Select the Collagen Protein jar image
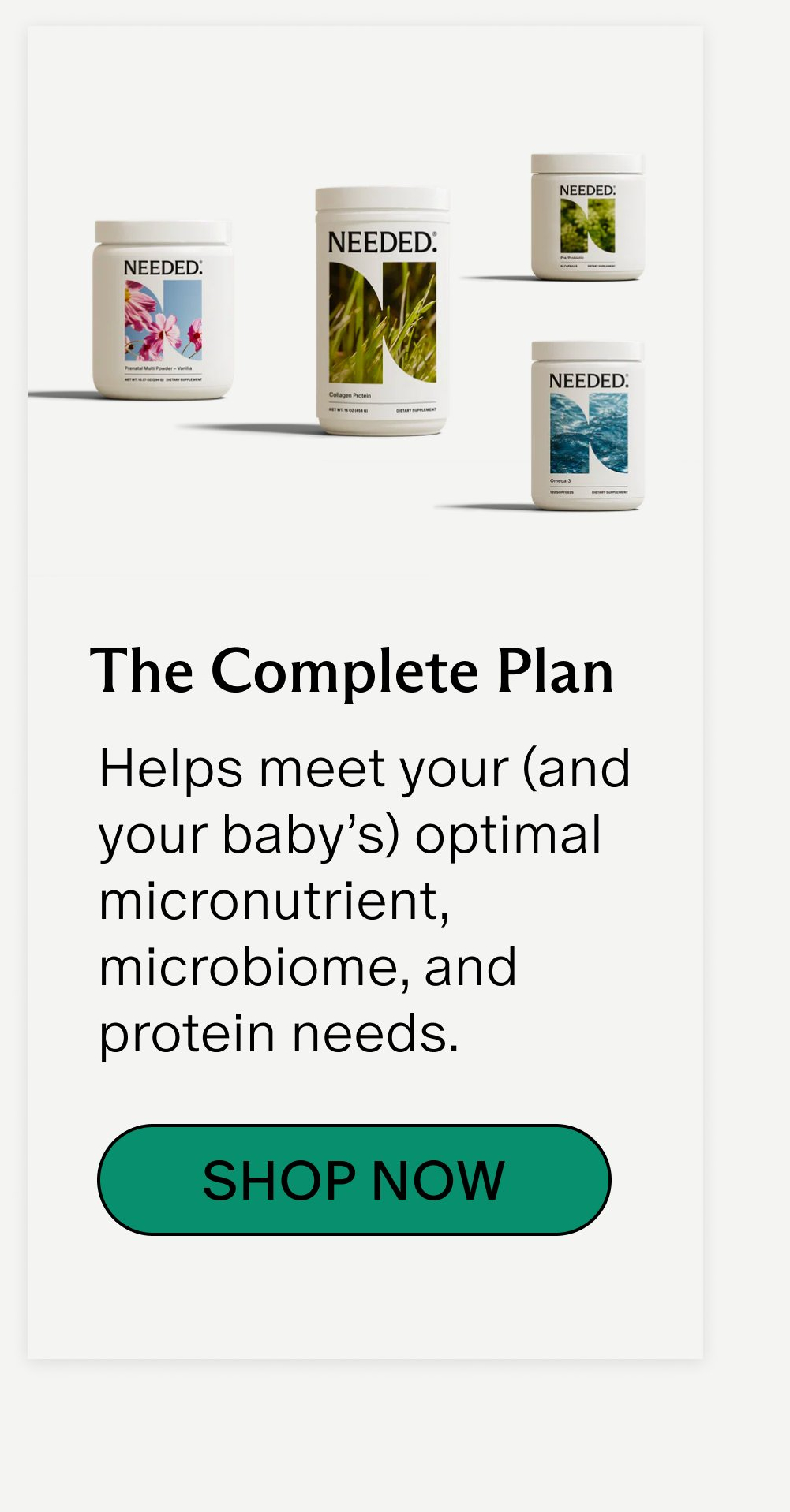790x1512 pixels. click(382, 308)
